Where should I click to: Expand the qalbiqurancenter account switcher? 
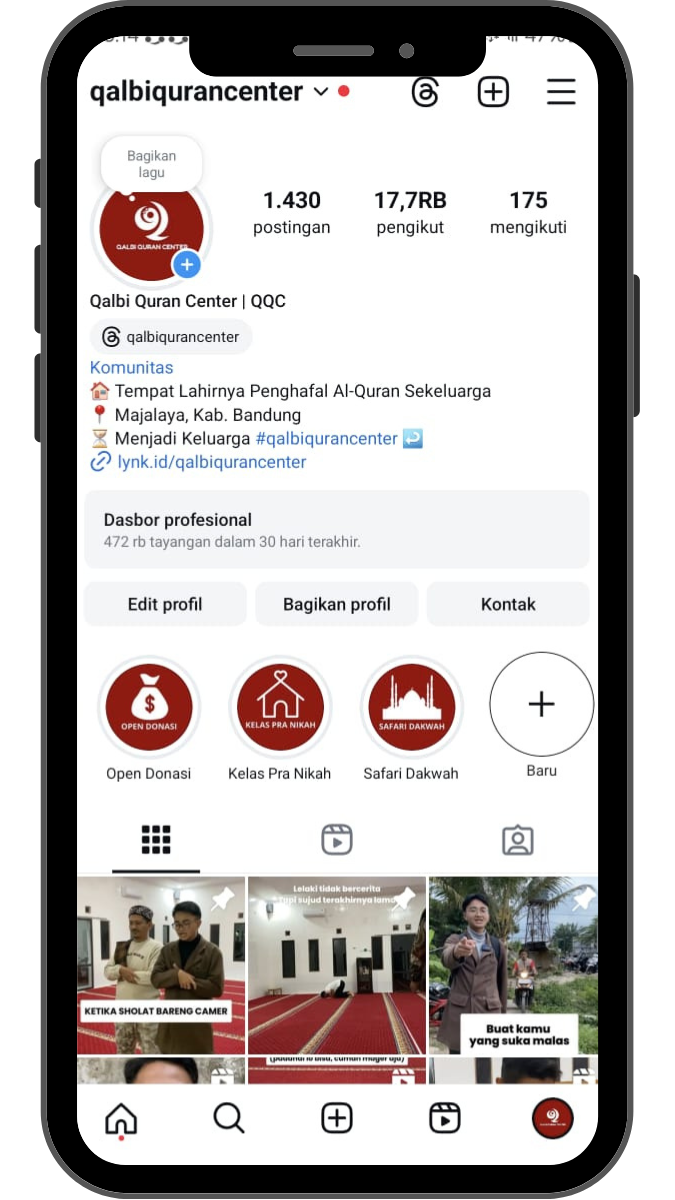(321, 92)
